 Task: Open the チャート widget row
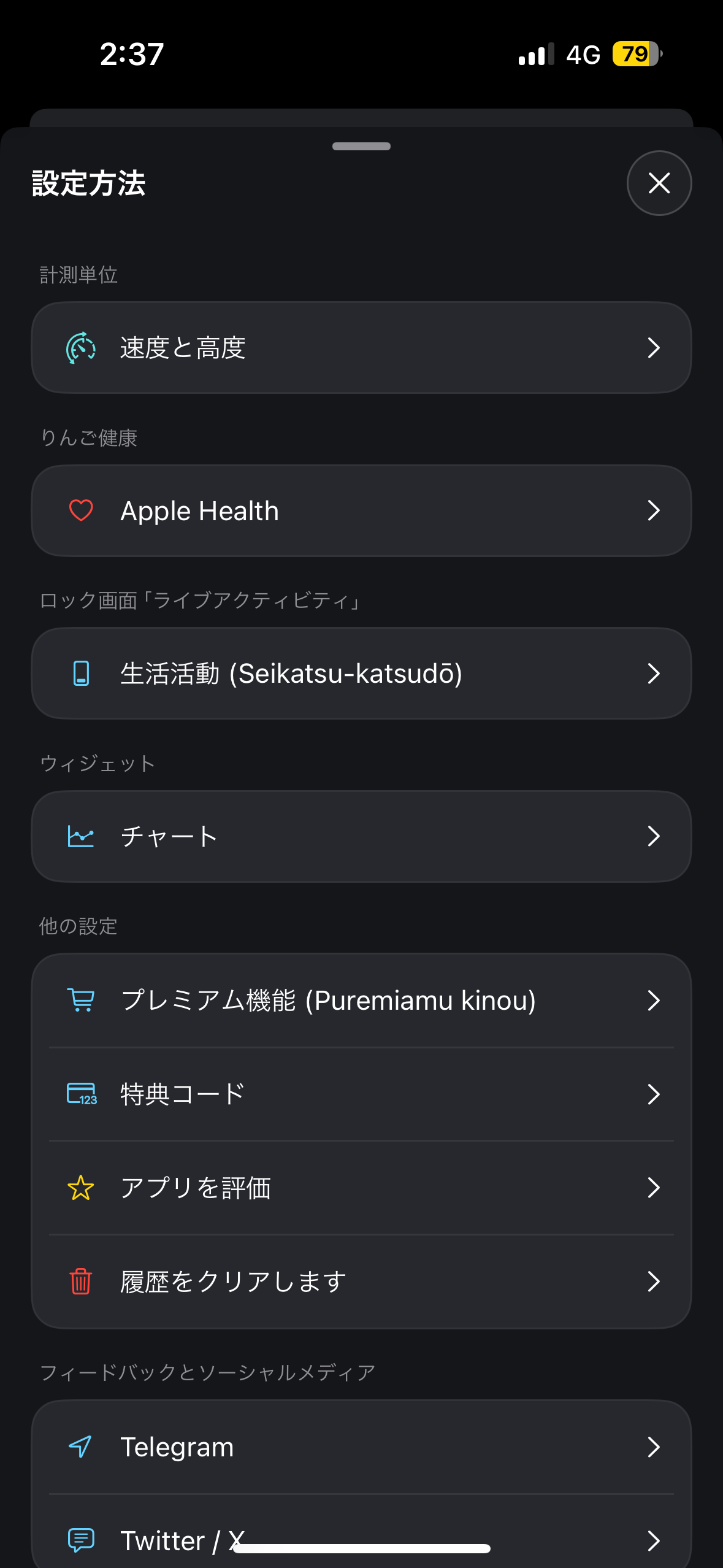361,836
